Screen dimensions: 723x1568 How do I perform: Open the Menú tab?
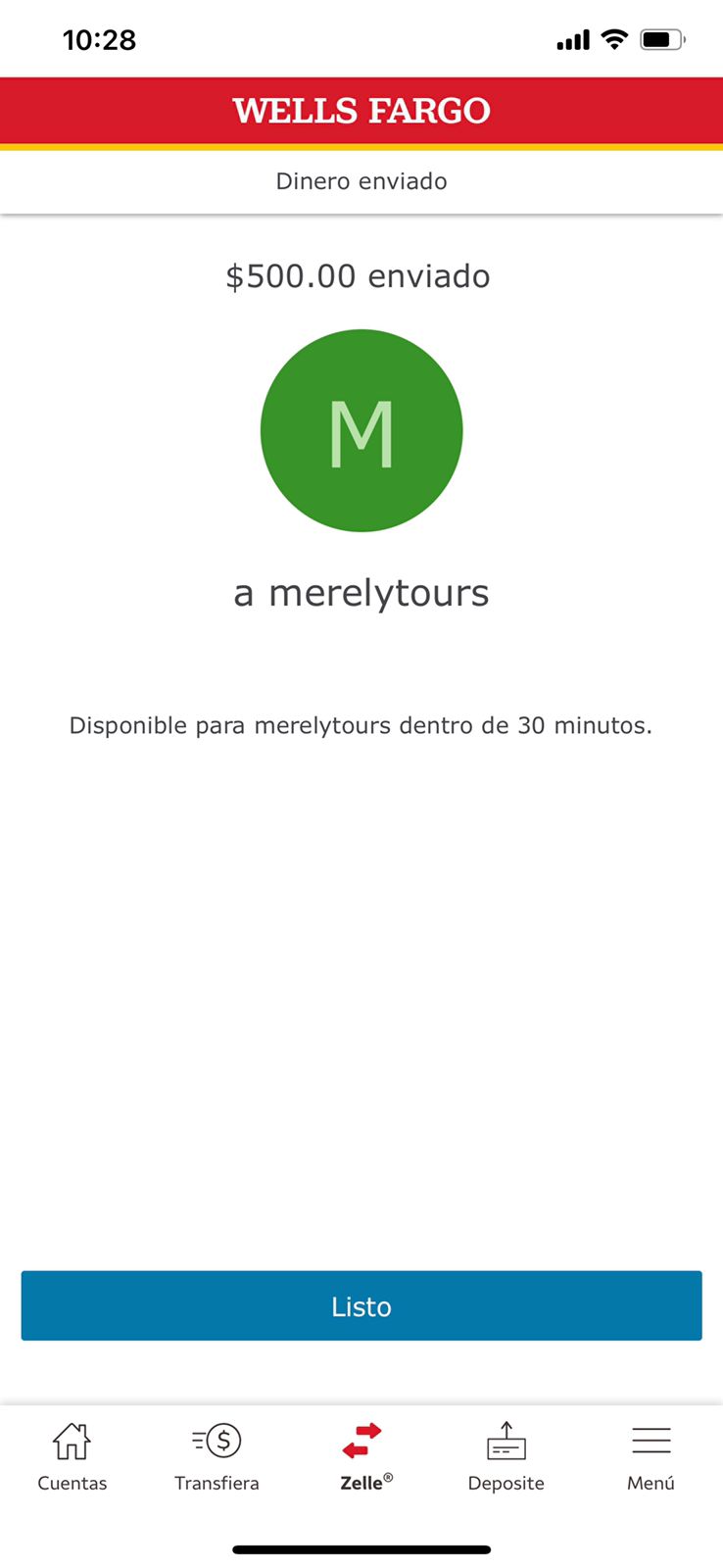click(651, 1457)
